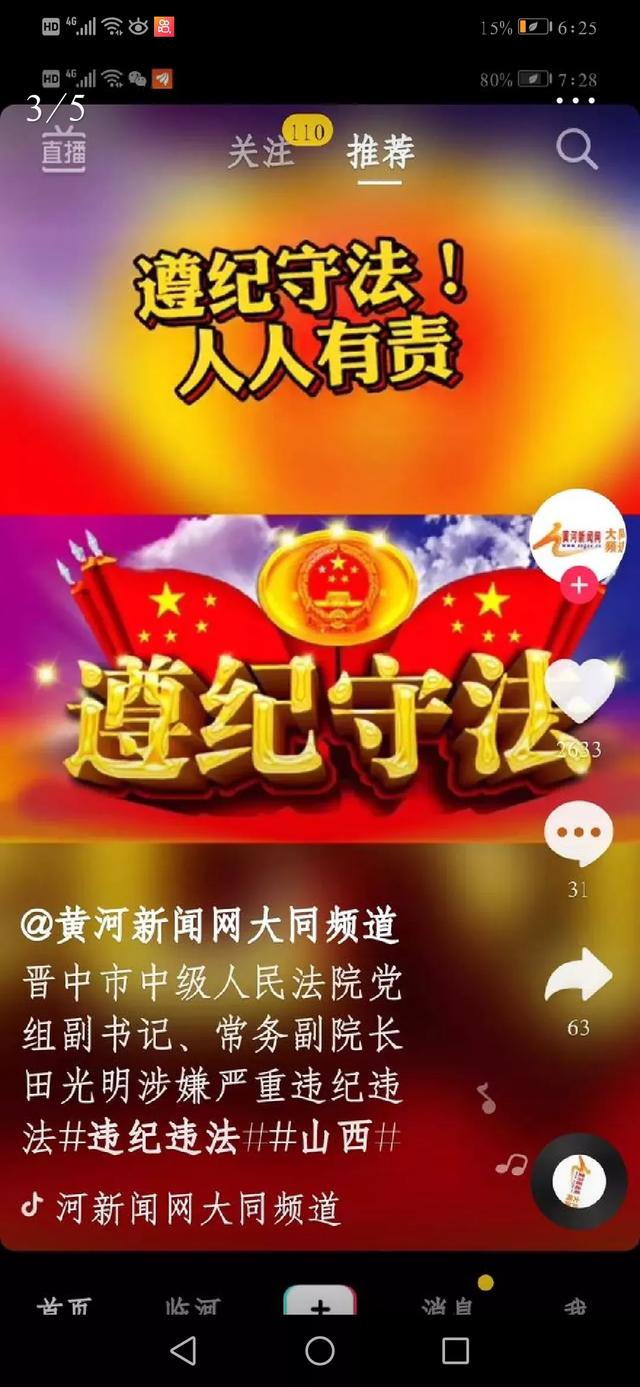This screenshot has height=1387, width=640.
Task: Open the search magnifier icon
Action: [577, 150]
